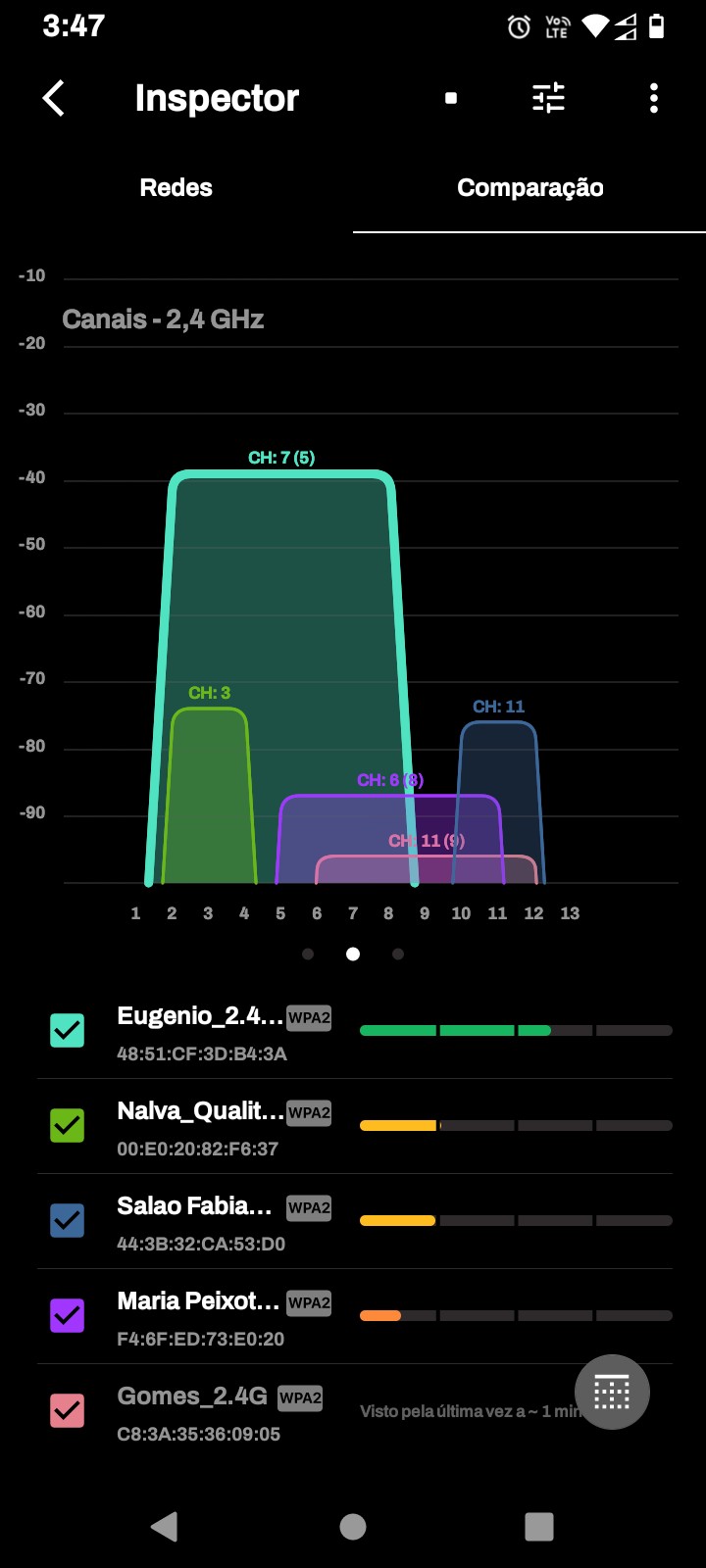The image size is (706, 1568).
Task: Open the overflow menu
Action: [654, 98]
